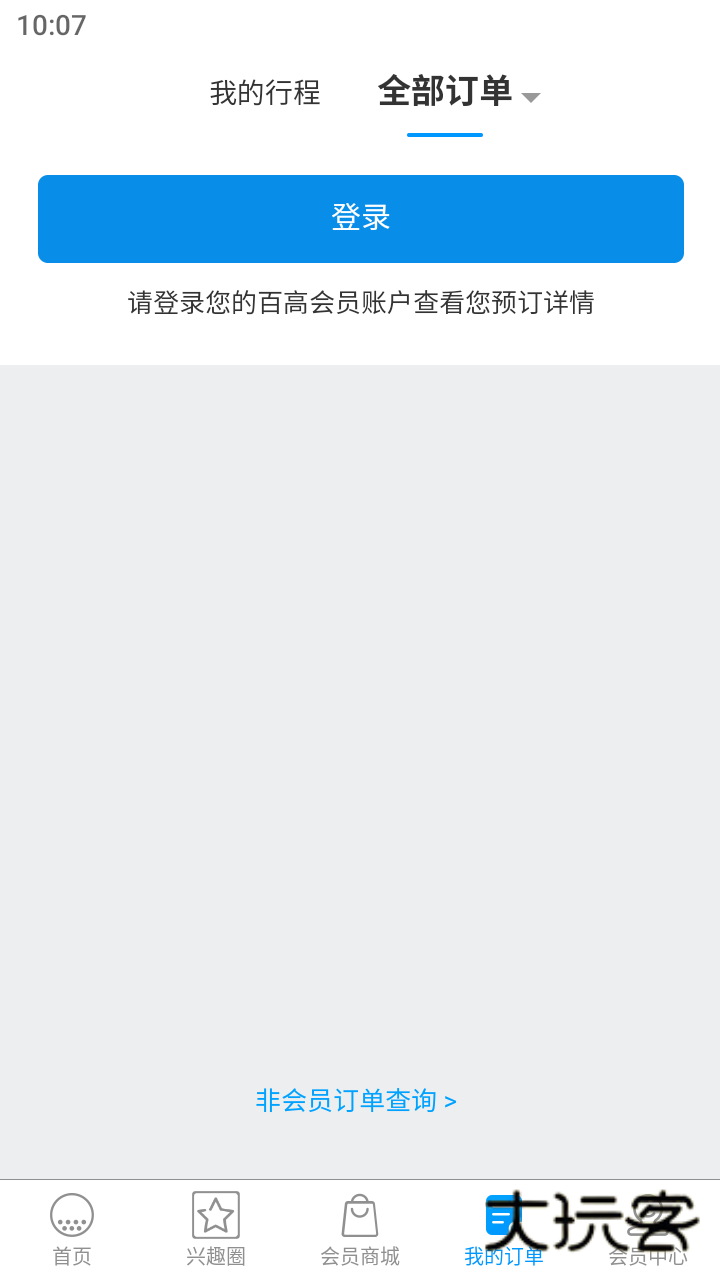Switch to the 我的行程 tab

[x=263, y=93]
